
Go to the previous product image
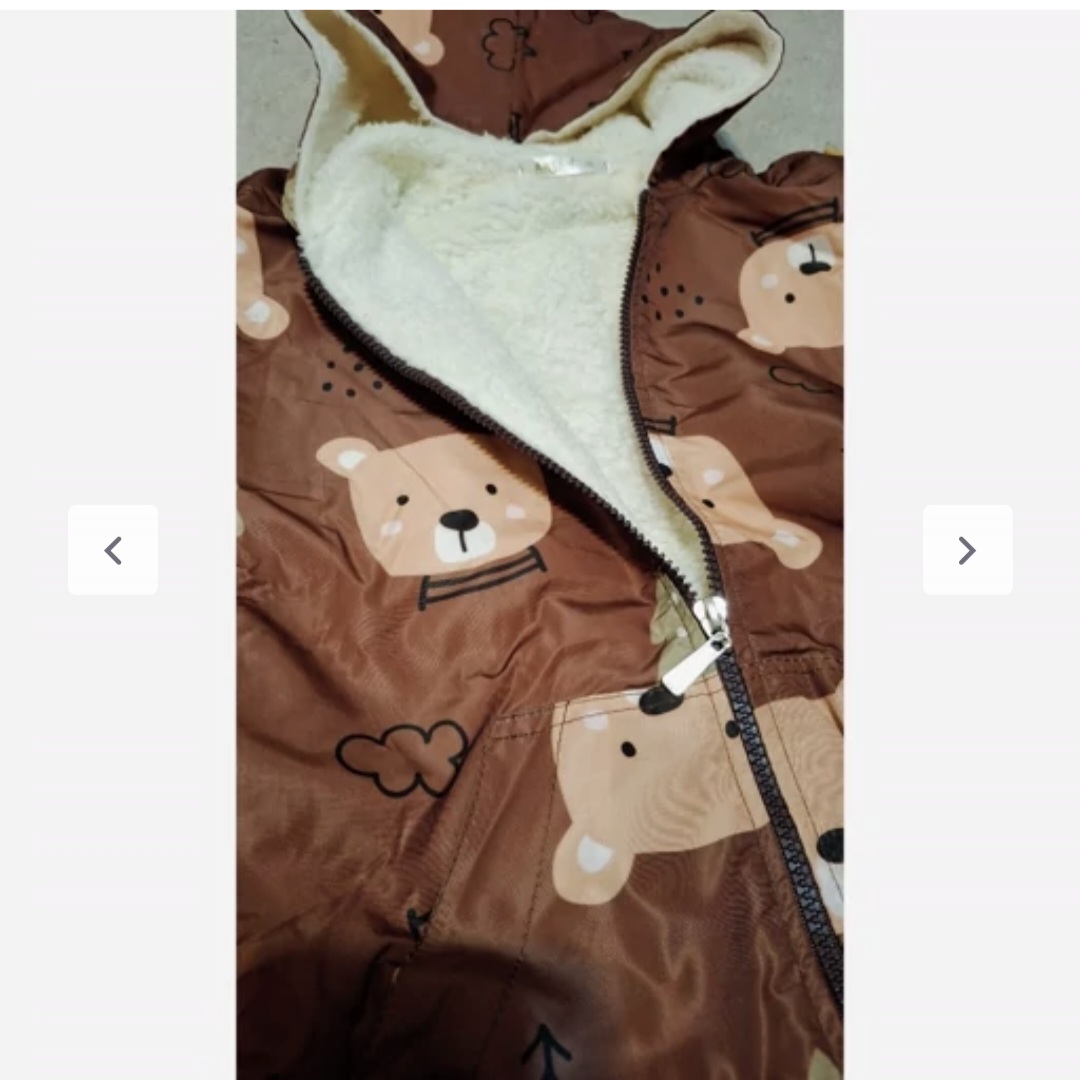click(x=113, y=550)
